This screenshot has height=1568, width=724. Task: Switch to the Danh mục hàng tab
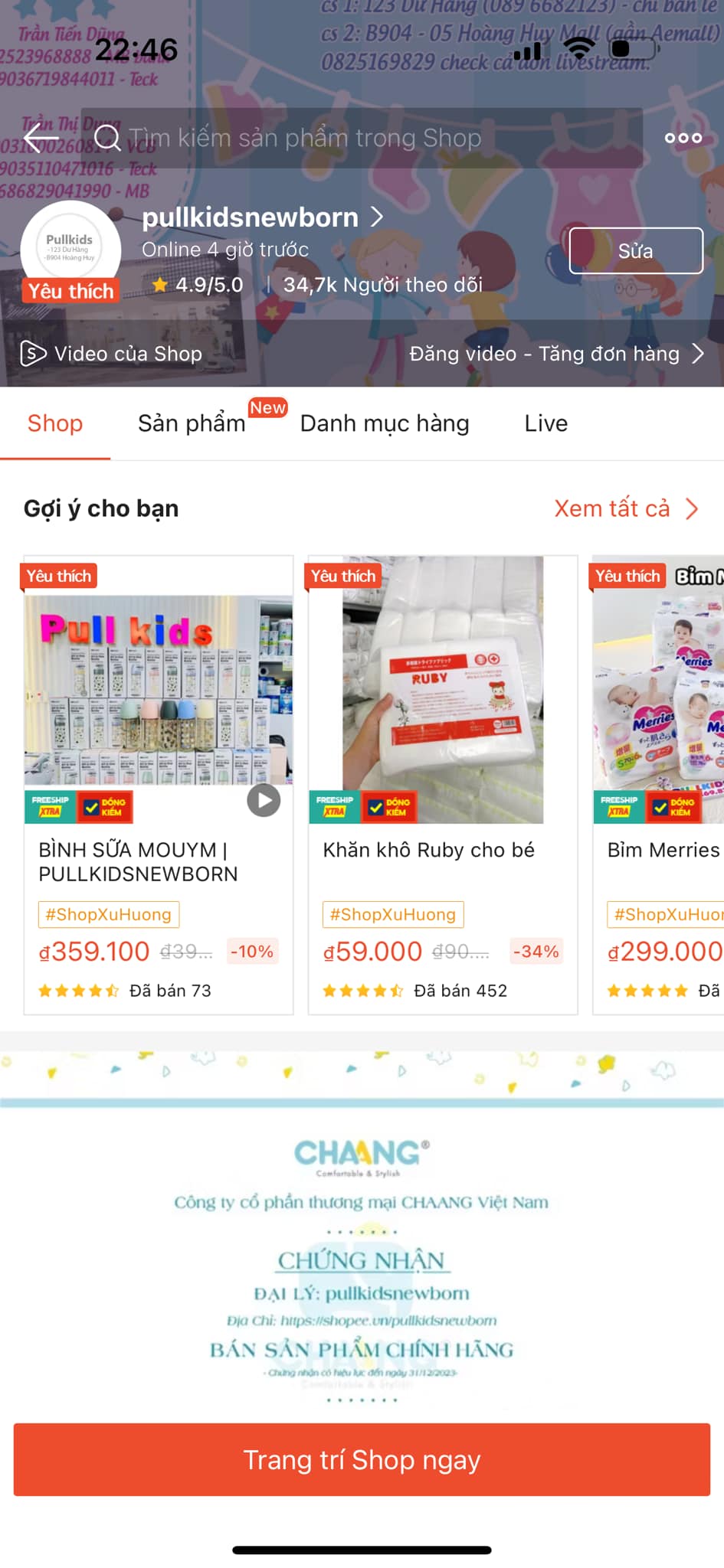click(385, 423)
